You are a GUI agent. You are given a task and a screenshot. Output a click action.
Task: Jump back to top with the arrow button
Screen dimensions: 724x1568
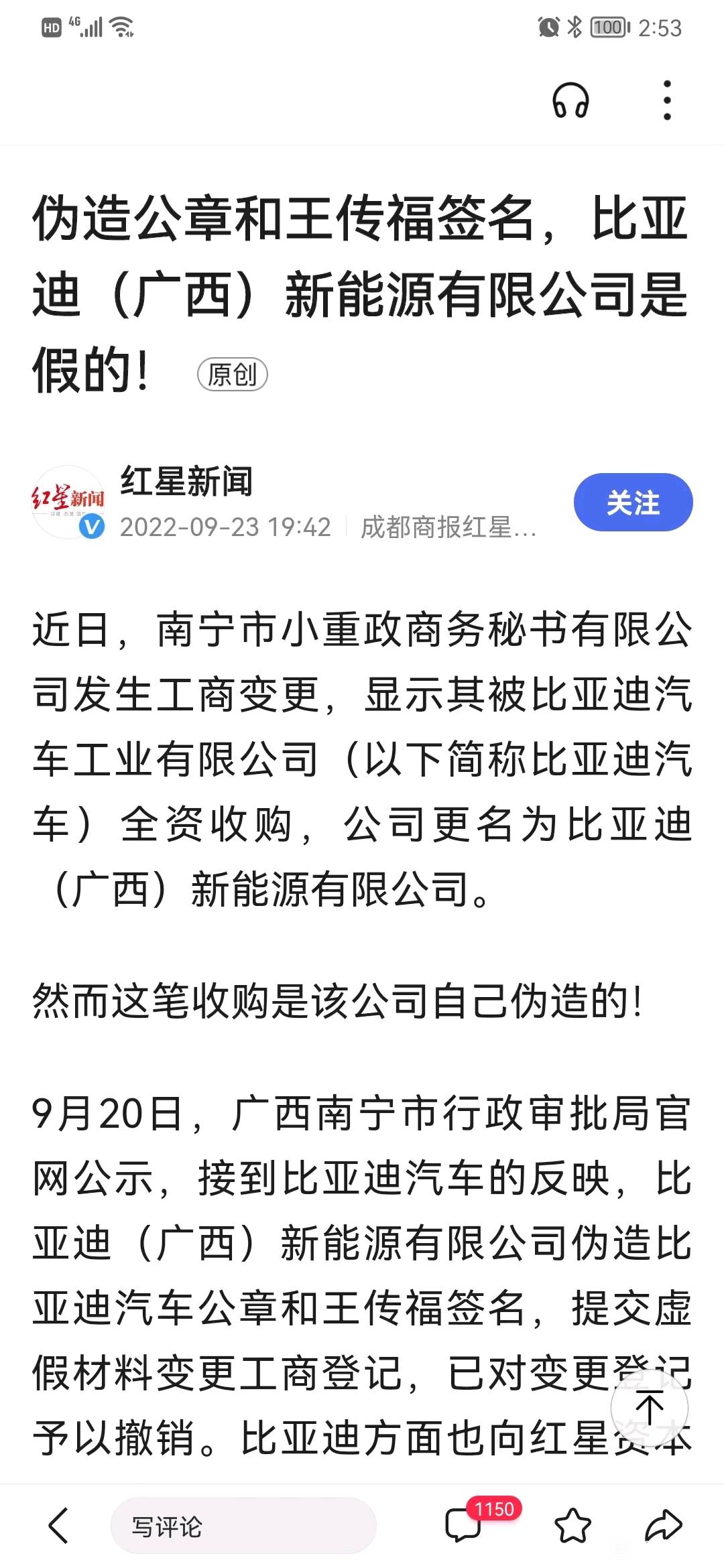[x=649, y=1407]
